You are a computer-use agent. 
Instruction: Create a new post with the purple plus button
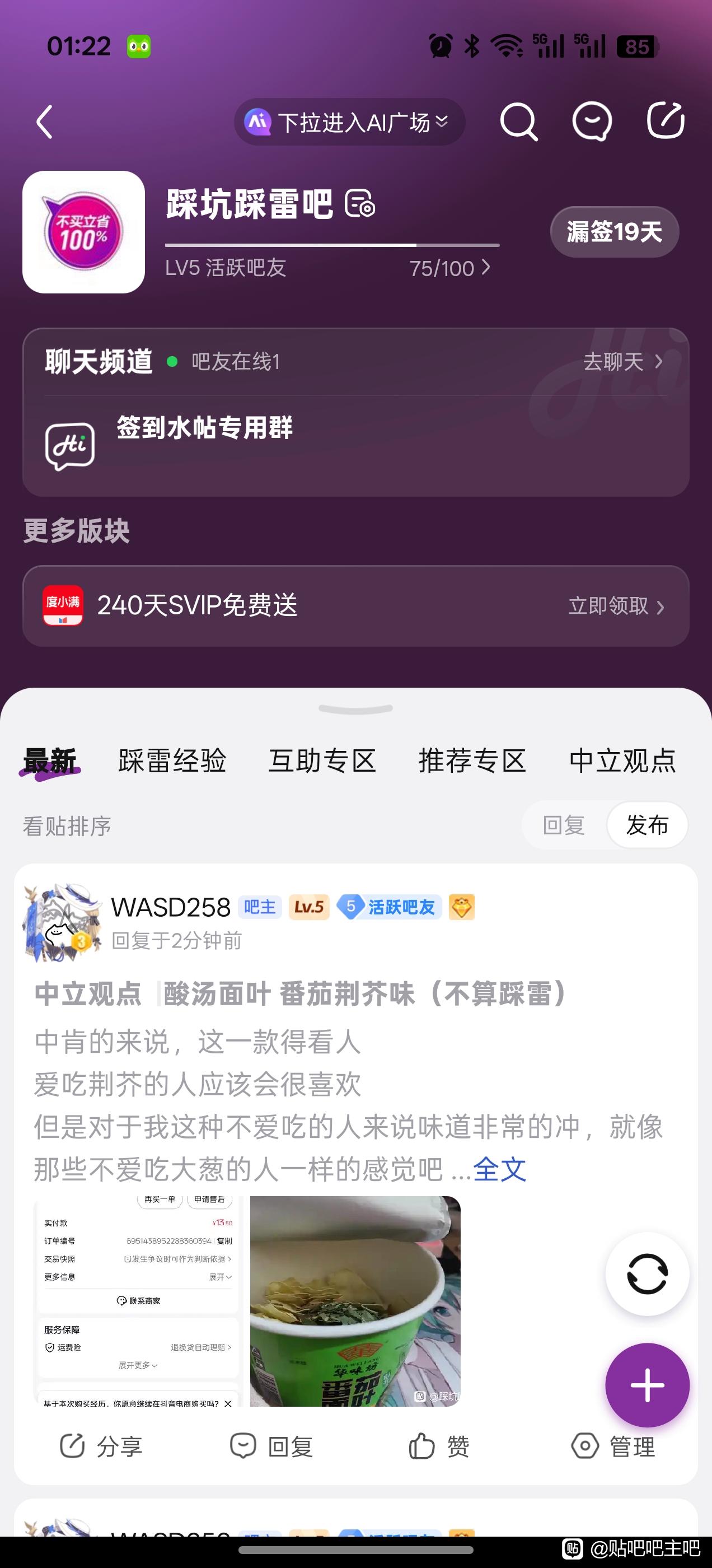647,1385
